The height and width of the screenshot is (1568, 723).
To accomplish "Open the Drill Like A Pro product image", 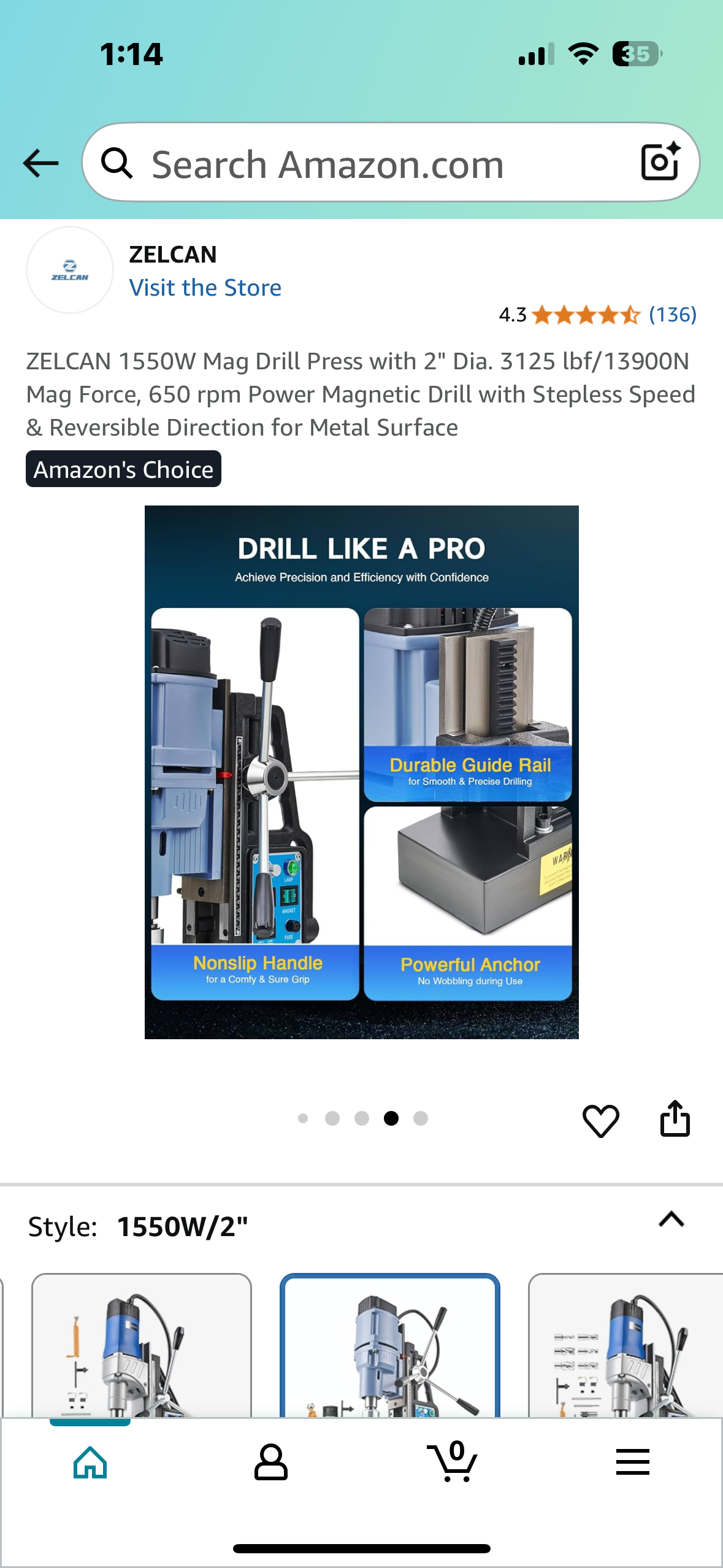I will [x=361, y=772].
